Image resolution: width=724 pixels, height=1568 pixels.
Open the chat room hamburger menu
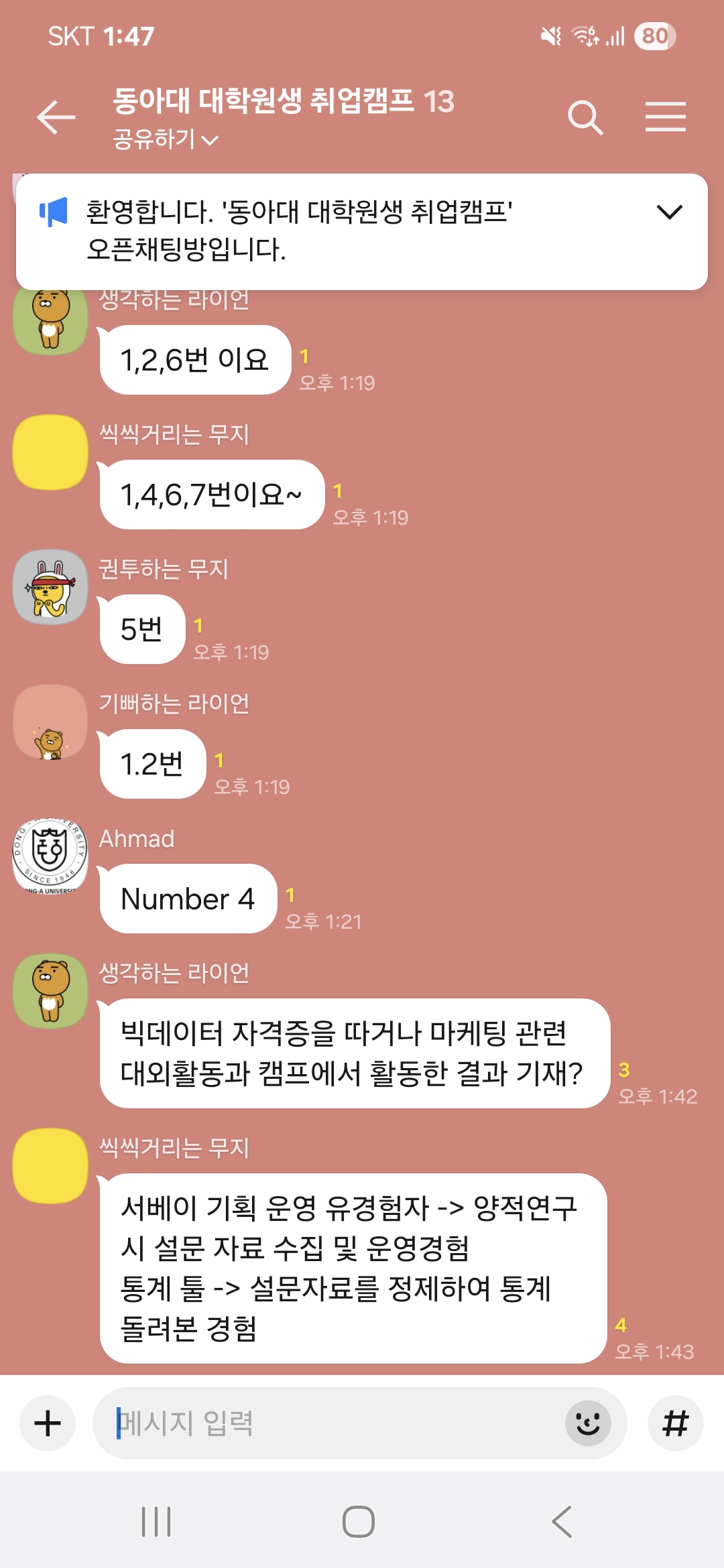(x=665, y=117)
